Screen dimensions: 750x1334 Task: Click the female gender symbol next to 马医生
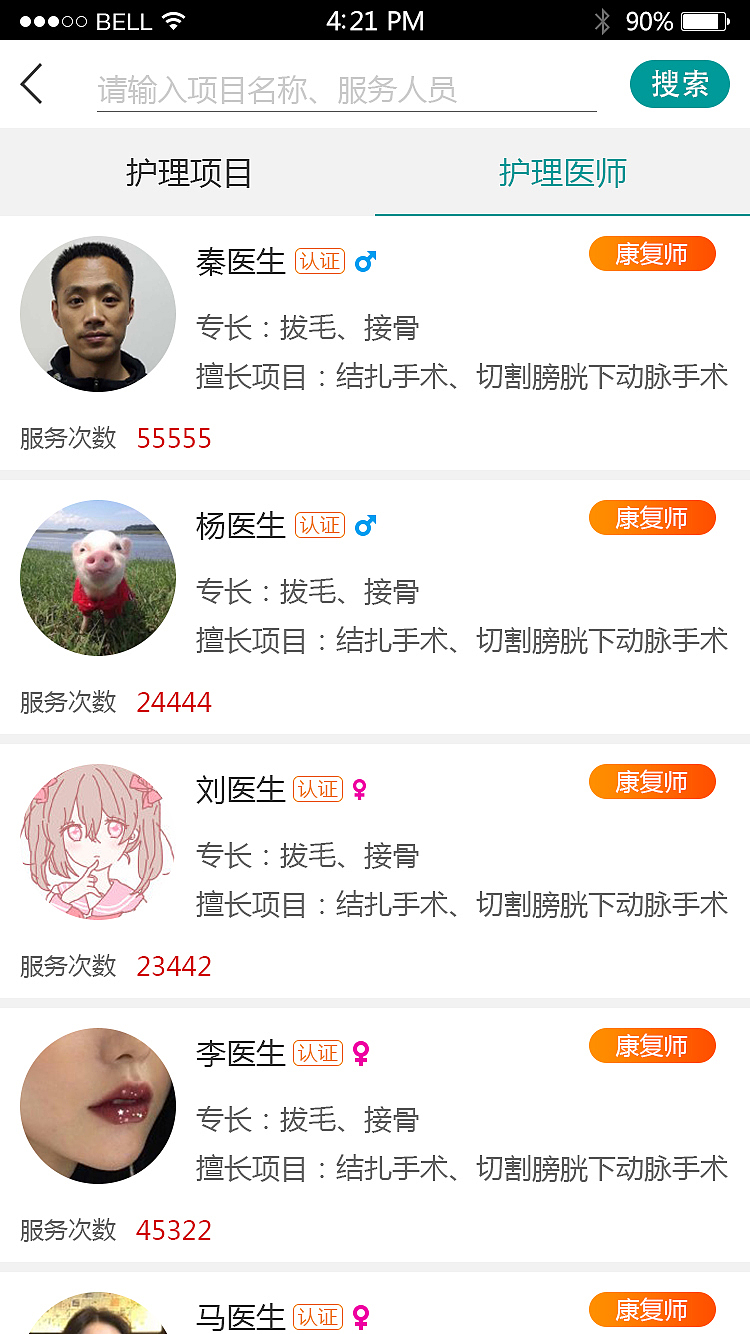pyautogui.click(x=361, y=1317)
